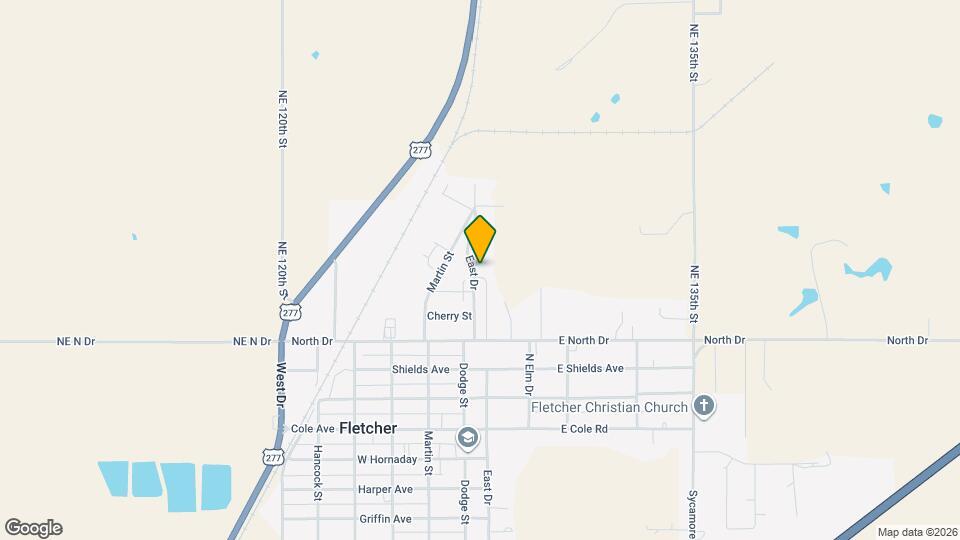Image resolution: width=960 pixels, height=540 pixels.
Task: Open the Fletcher Christian Church place icon
Action: (x=704, y=406)
